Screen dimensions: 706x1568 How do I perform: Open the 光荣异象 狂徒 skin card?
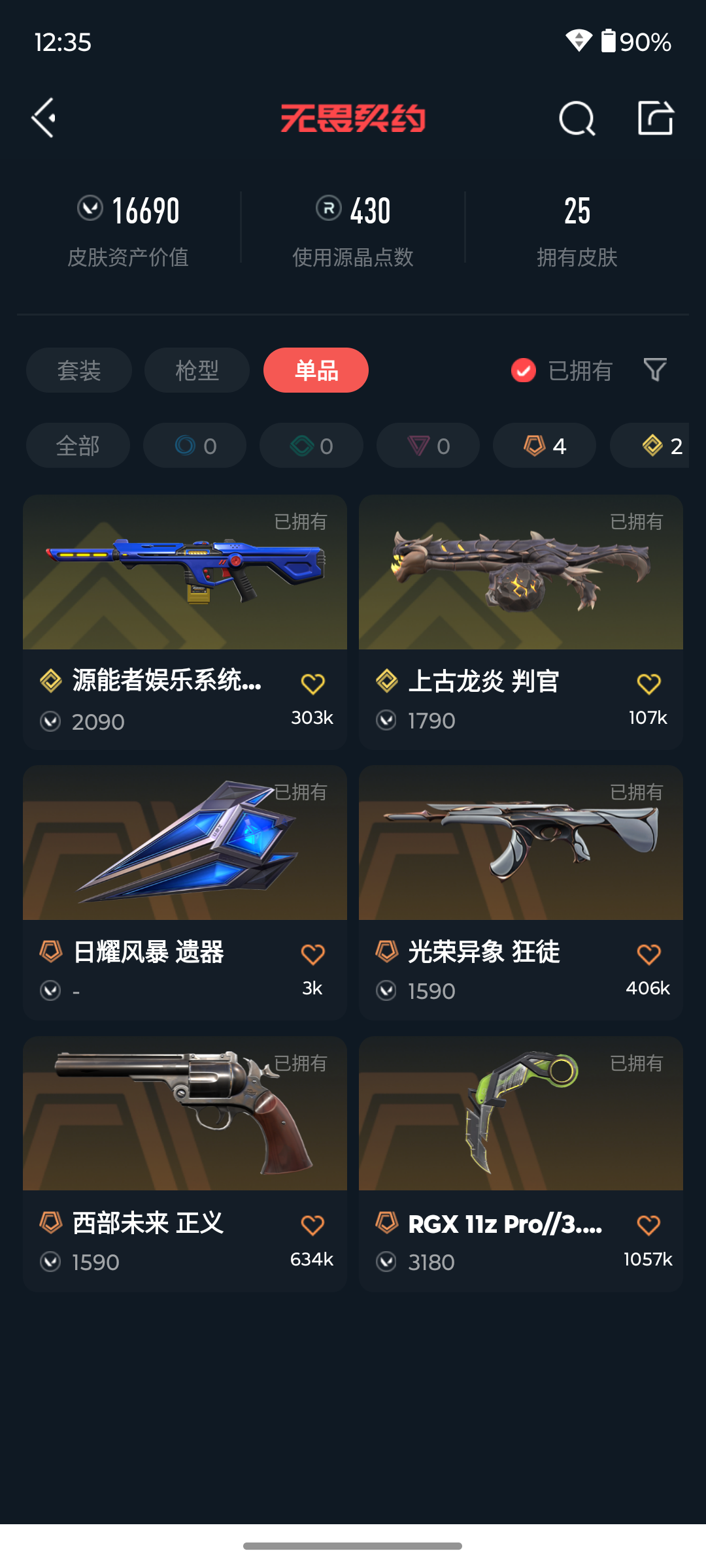[x=521, y=892]
